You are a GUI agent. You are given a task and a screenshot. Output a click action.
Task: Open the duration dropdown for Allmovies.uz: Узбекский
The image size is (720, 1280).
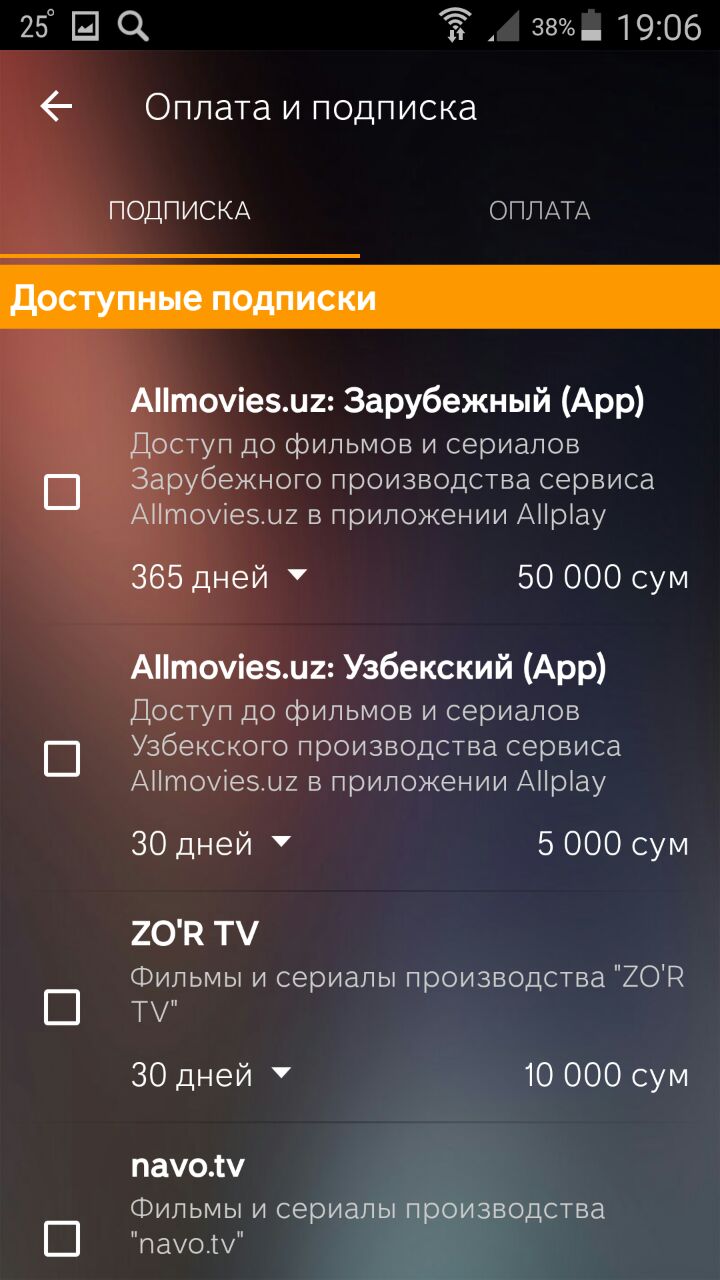pyautogui.click(x=211, y=843)
